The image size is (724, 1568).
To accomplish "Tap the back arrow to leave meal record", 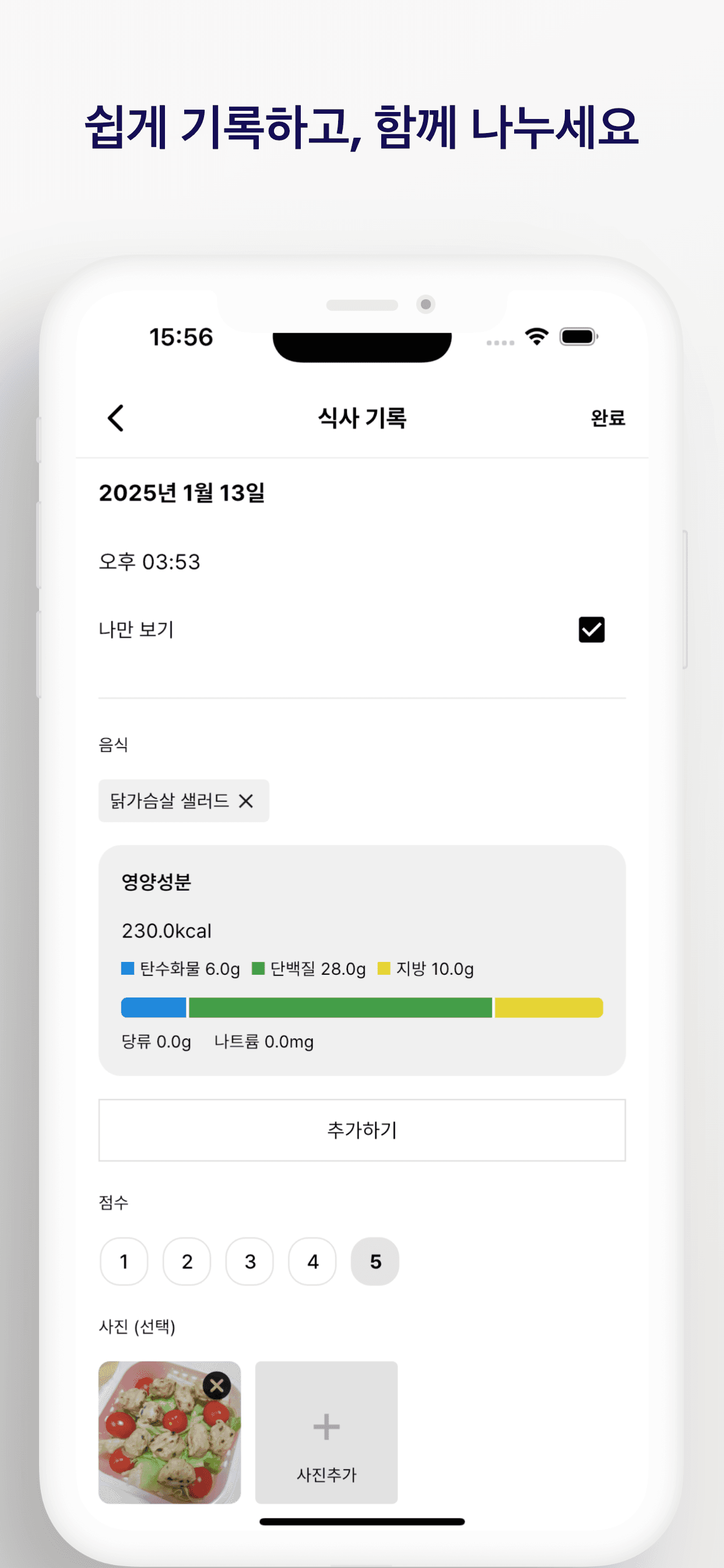I will coord(115,418).
